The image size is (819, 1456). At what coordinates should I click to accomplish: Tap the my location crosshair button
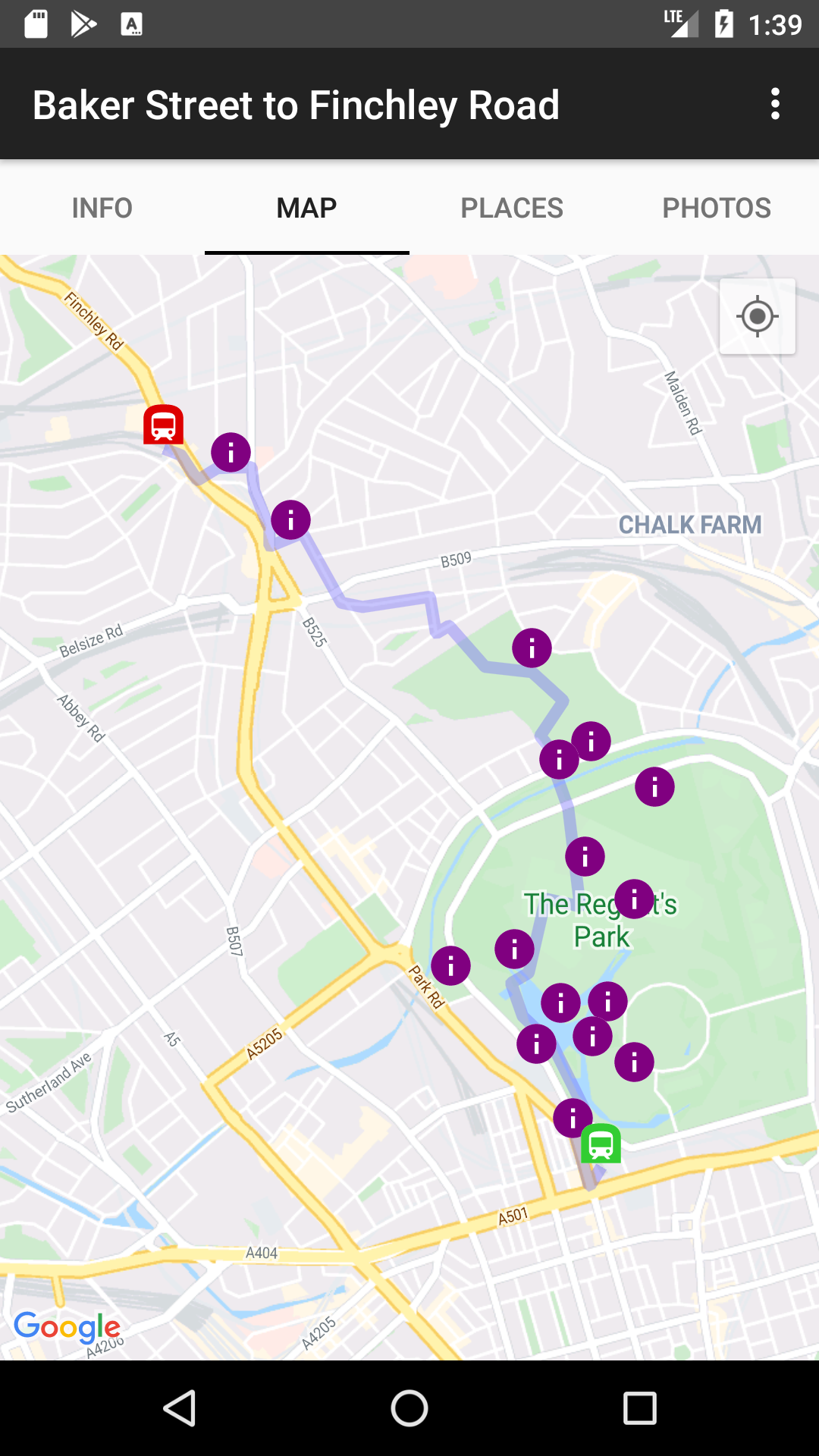pos(757,317)
